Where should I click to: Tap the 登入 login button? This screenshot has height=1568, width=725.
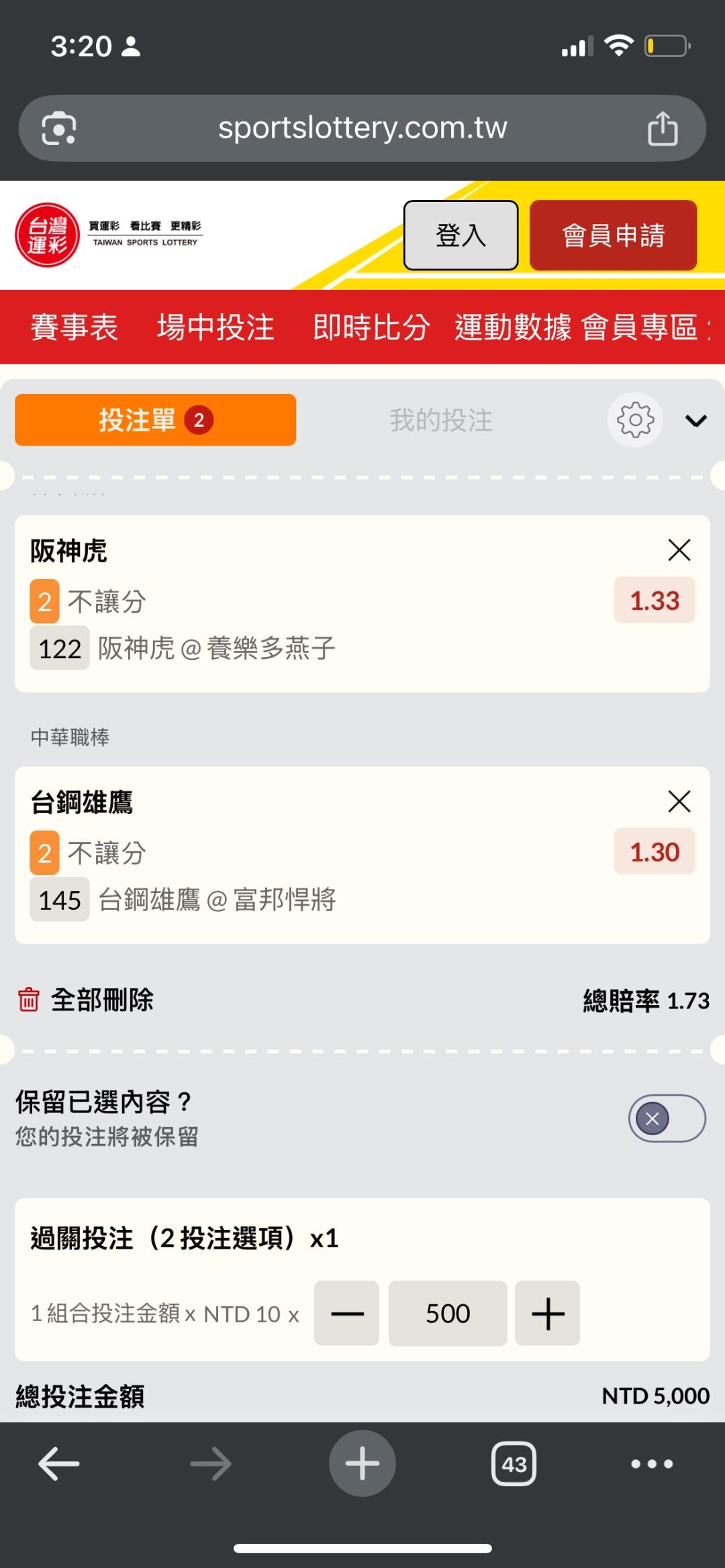pos(461,236)
